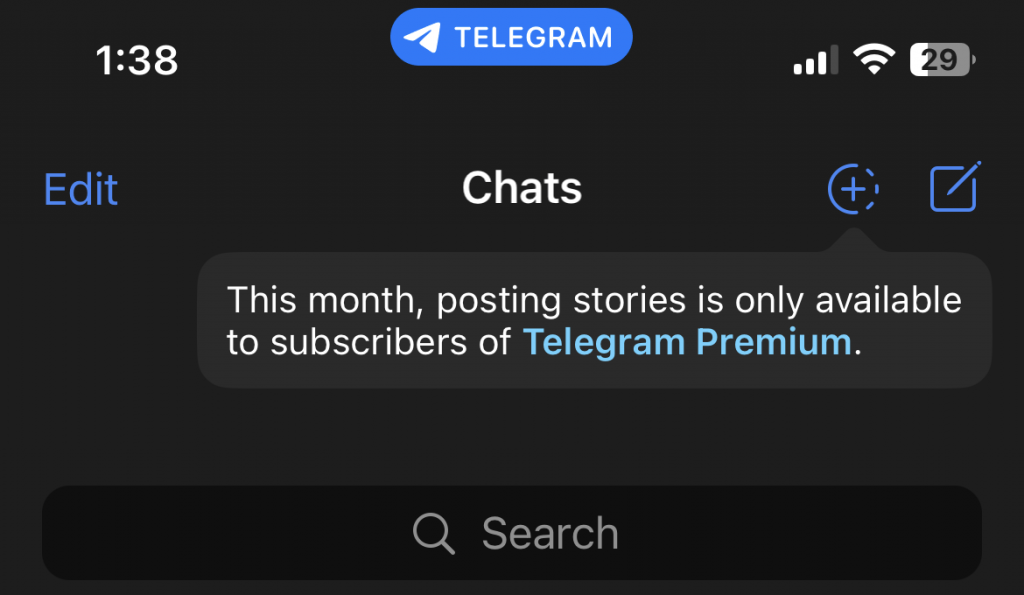Open the Telegram Premium link in tooltip
Screen dimensions: 1024x595
pyautogui.click(x=687, y=342)
